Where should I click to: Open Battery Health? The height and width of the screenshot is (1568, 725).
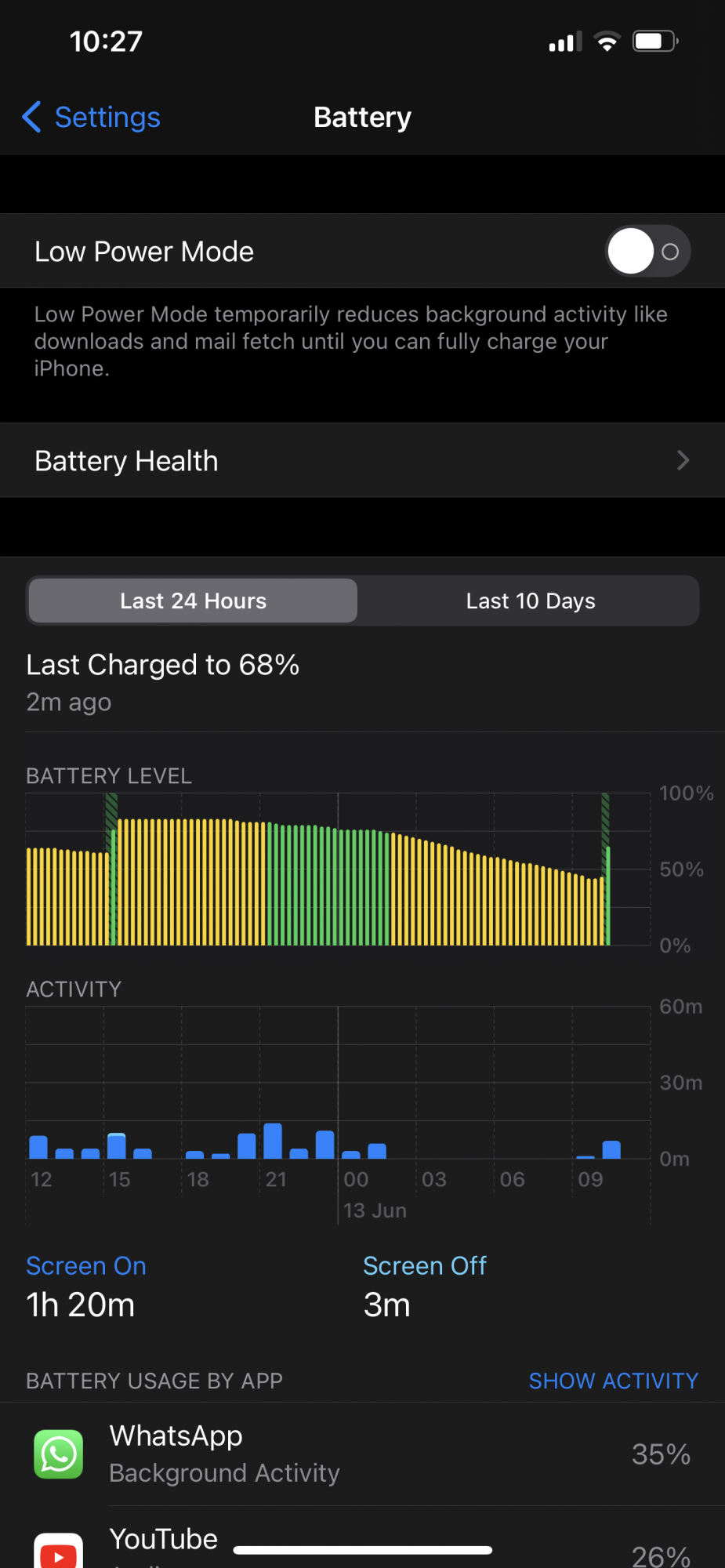[x=362, y=461]
